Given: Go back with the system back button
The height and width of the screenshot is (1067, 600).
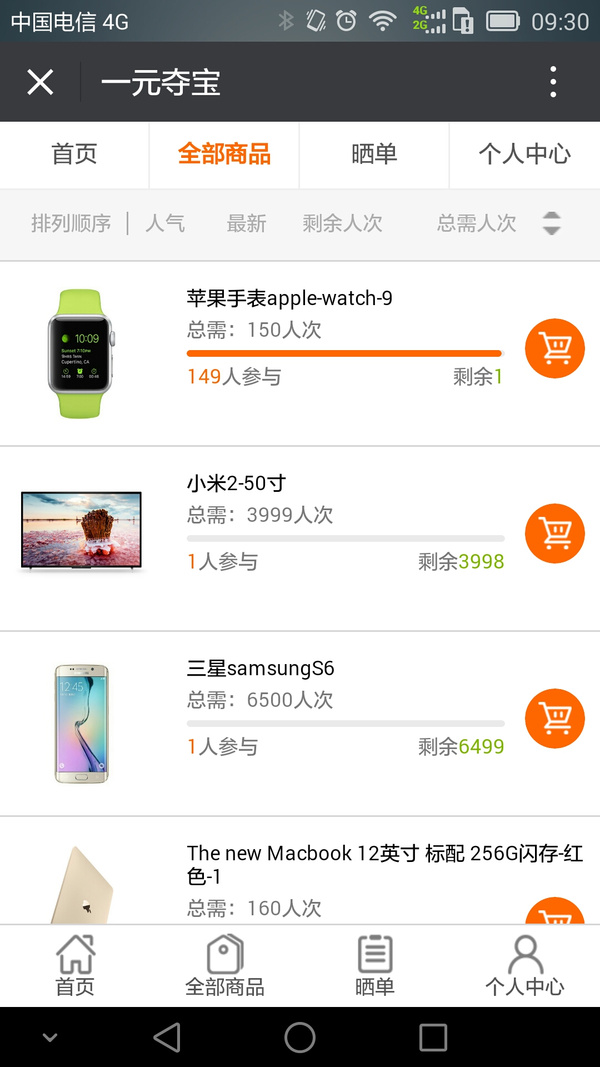Looking at the screenshot, I should pyautogui.click(x=167, y=1037).
